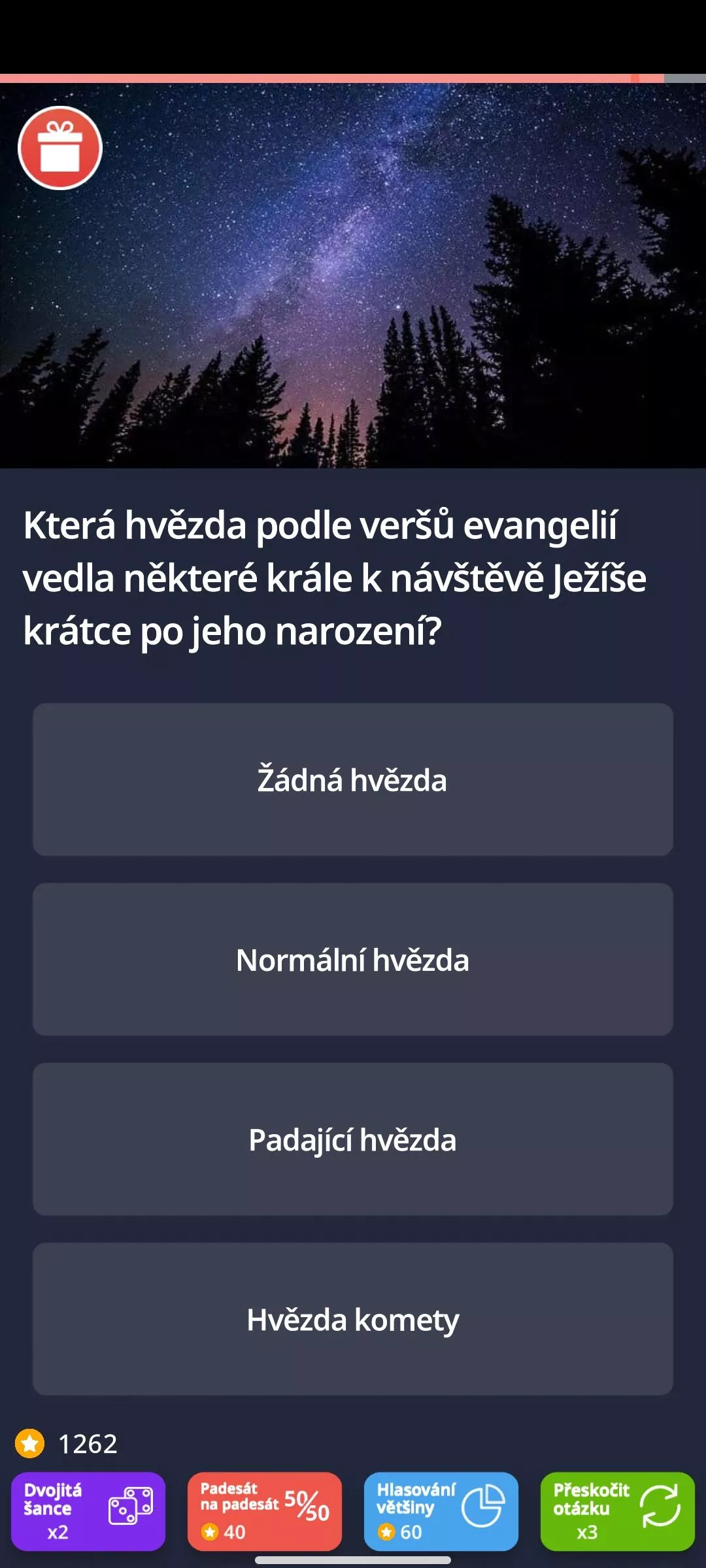Select the answer Žádná hvězda
Viewport: 706px width, 1568px height.
point(353,779)
